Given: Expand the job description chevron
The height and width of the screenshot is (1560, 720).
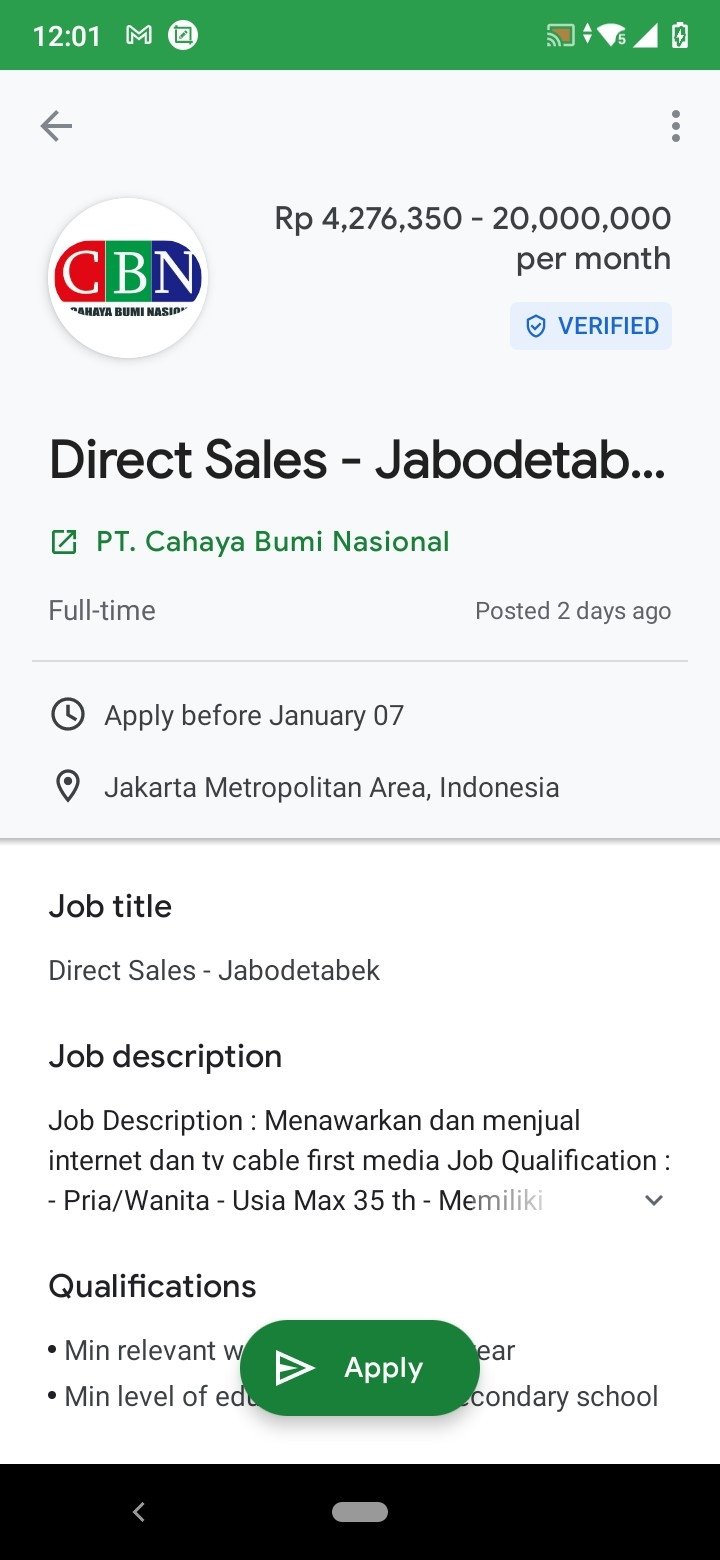Looking at the screenshot, I should coord(654,1200).
